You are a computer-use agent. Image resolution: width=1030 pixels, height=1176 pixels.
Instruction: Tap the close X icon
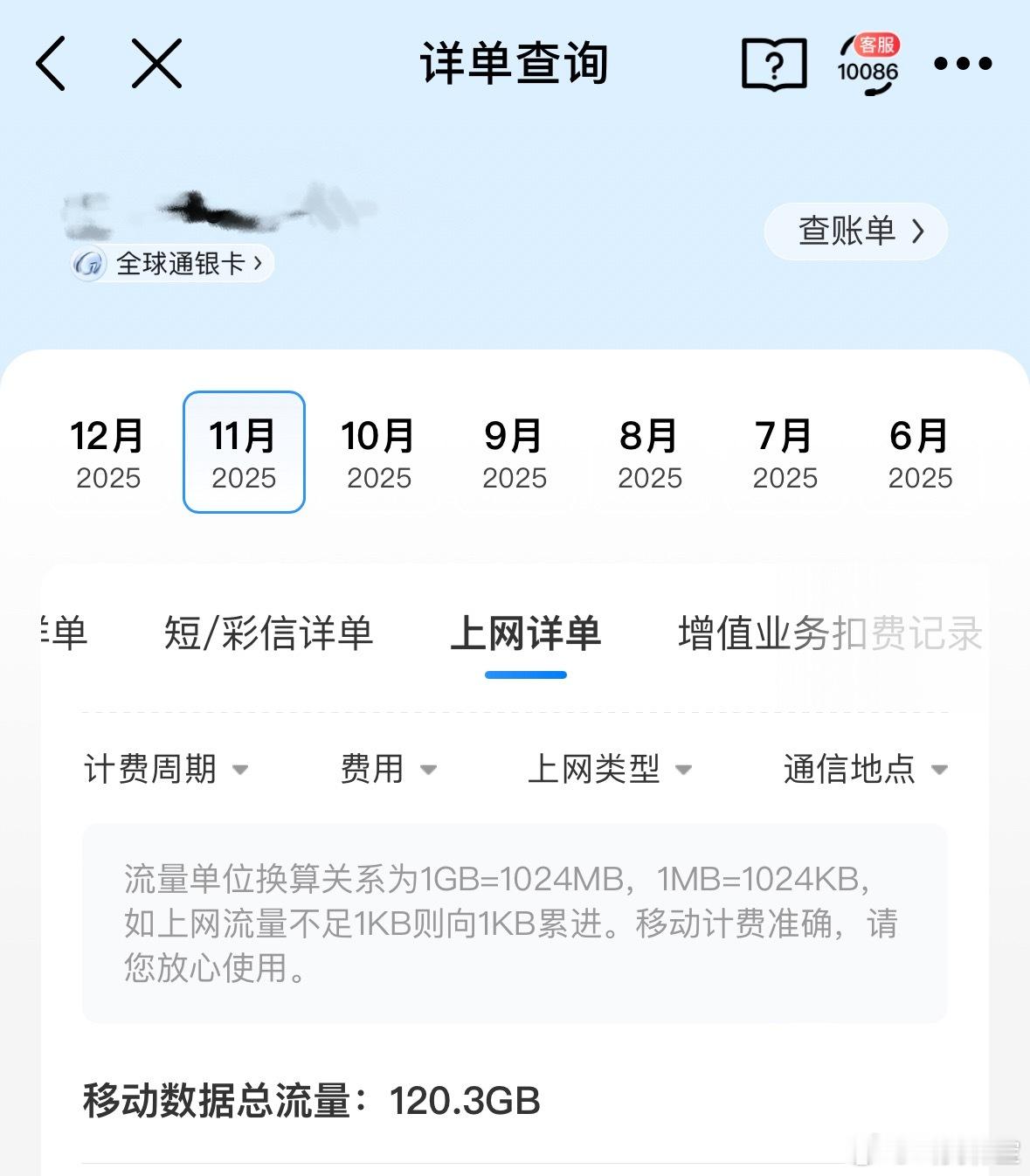coord(156,64)
